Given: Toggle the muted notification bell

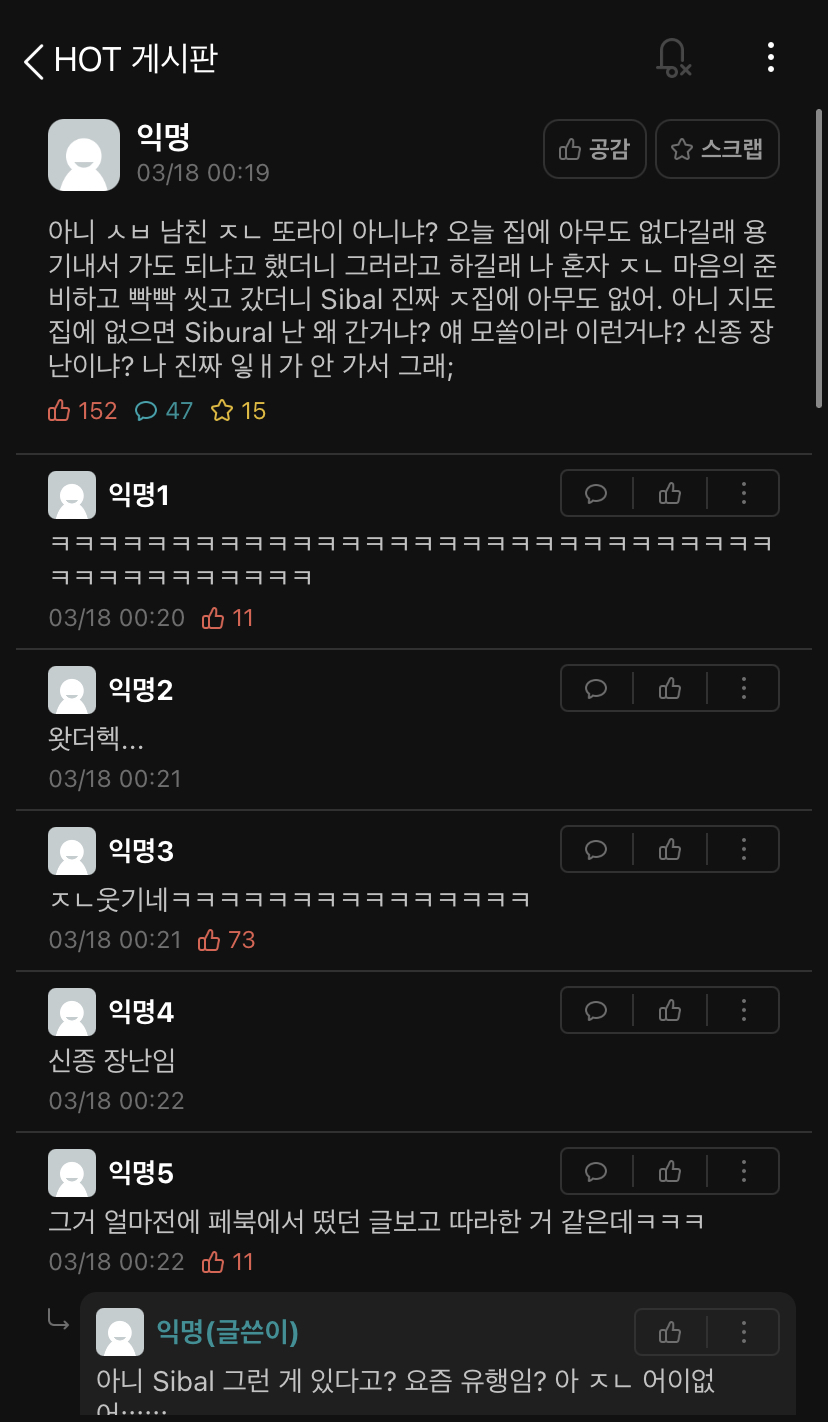Looking at the screenshot, I should click(673, 58).
